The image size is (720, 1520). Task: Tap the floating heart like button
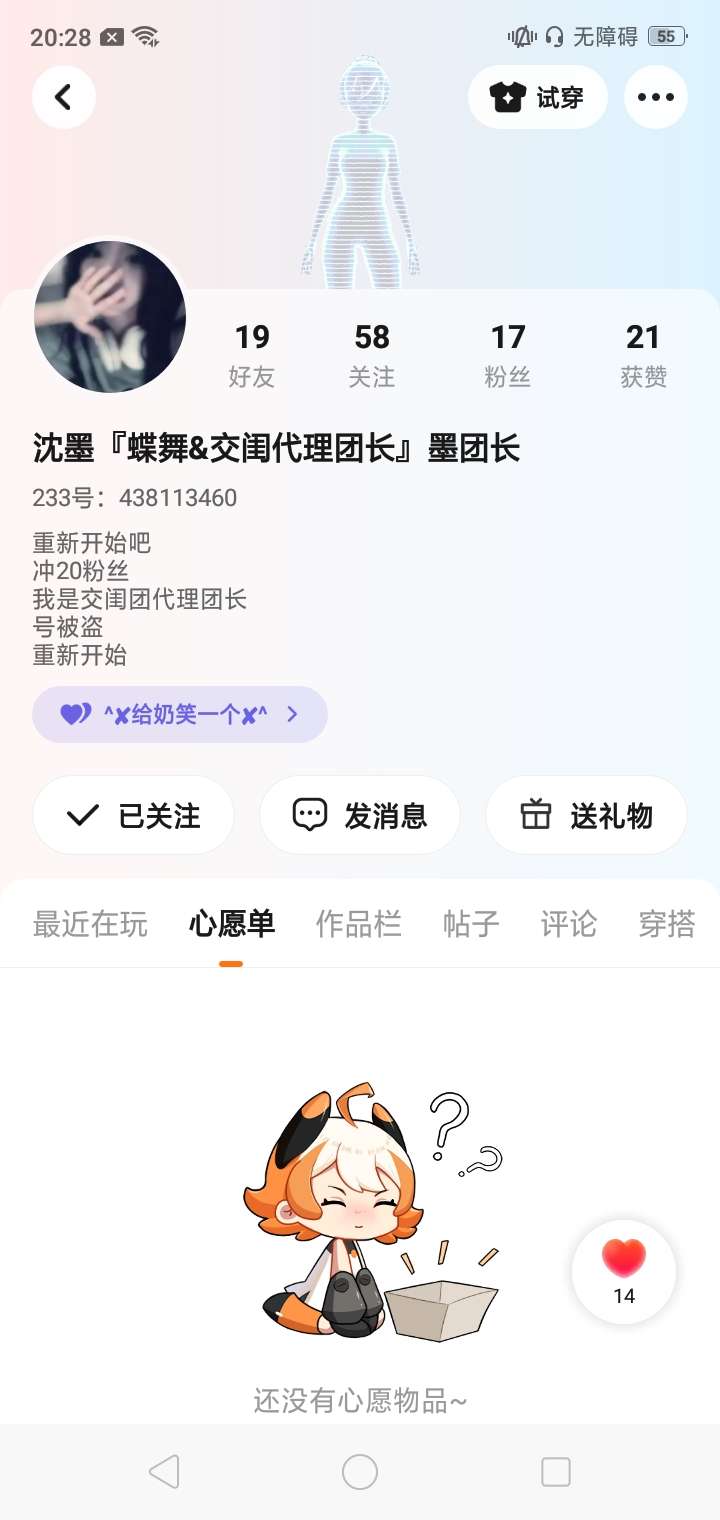pos(624,1271)
